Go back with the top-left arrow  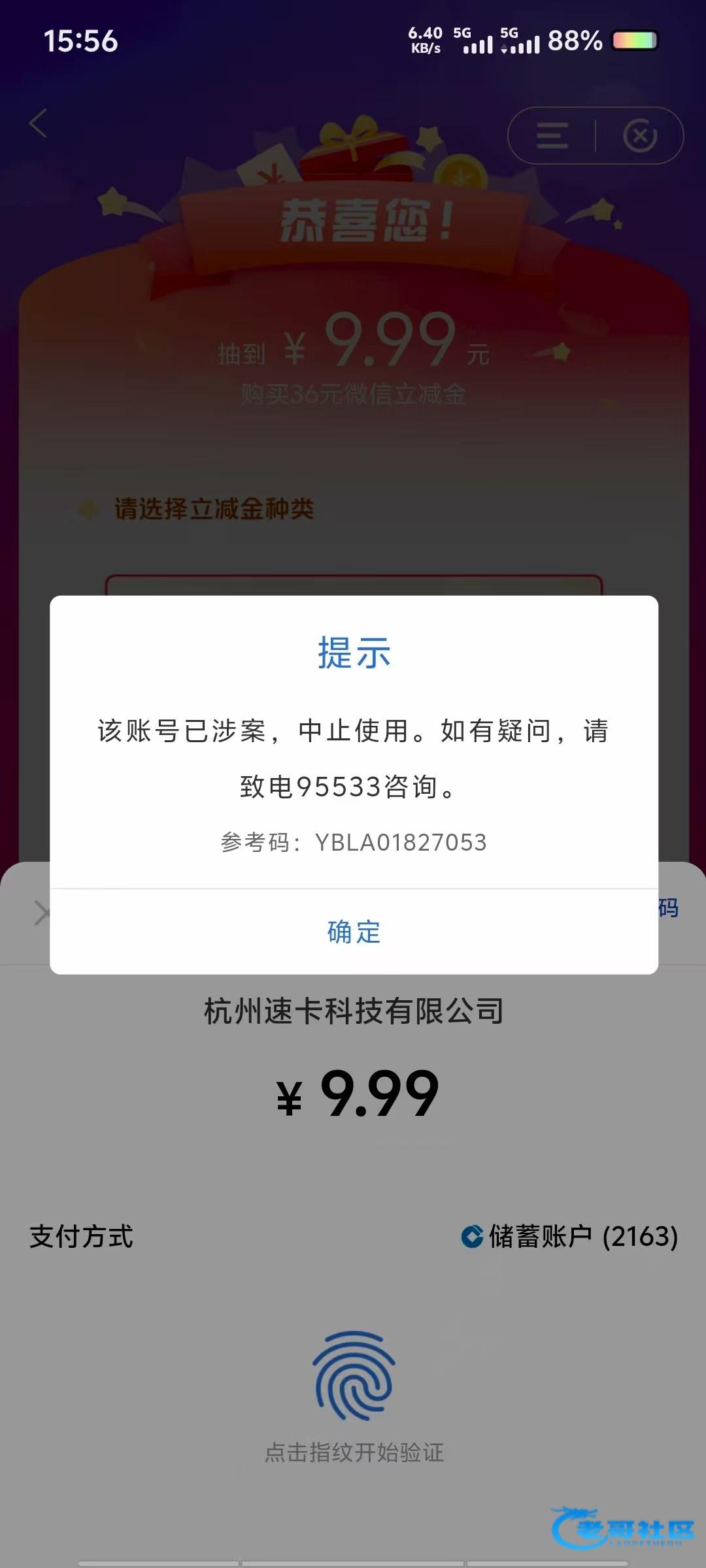coord(39,123)
